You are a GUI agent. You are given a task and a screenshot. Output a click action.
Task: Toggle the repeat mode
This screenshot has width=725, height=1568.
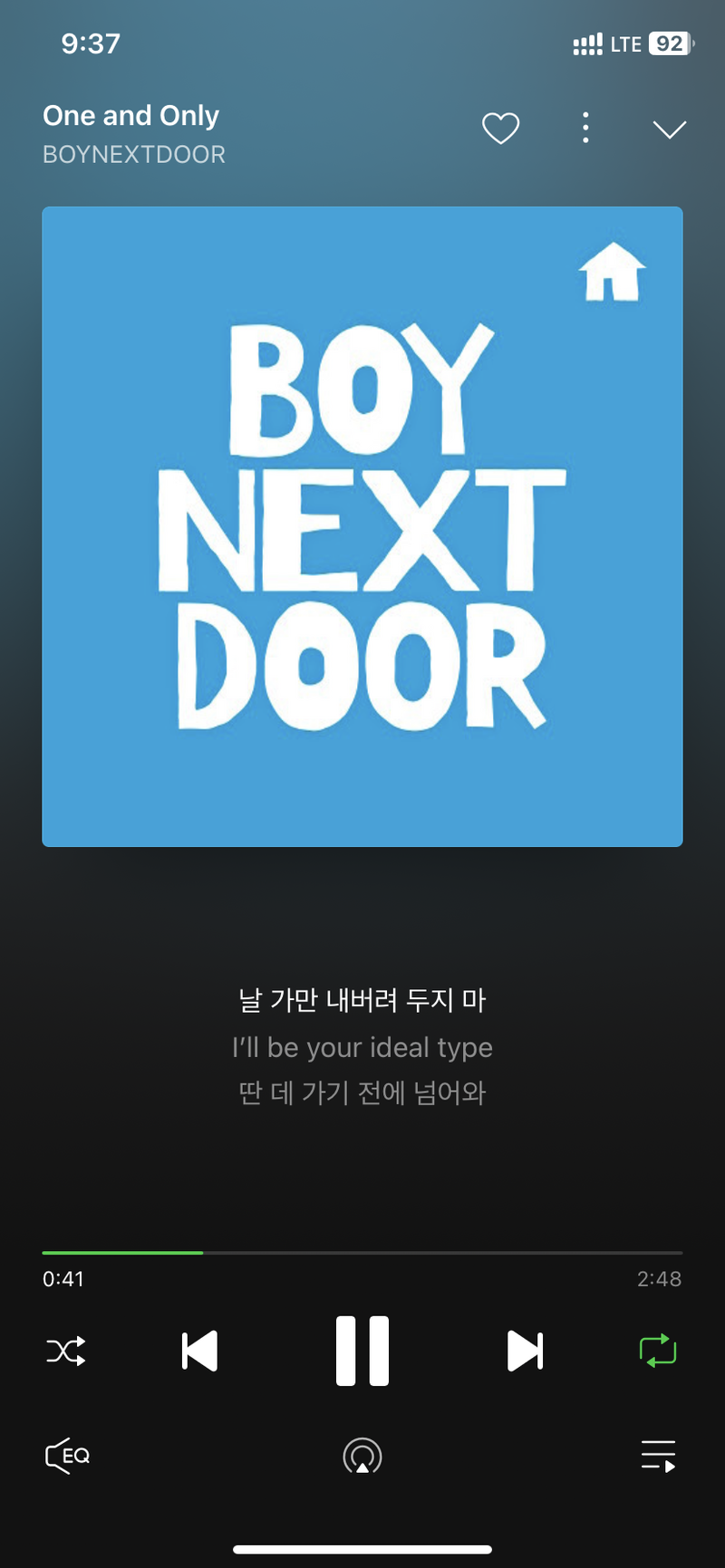[x=658, y=1351]
